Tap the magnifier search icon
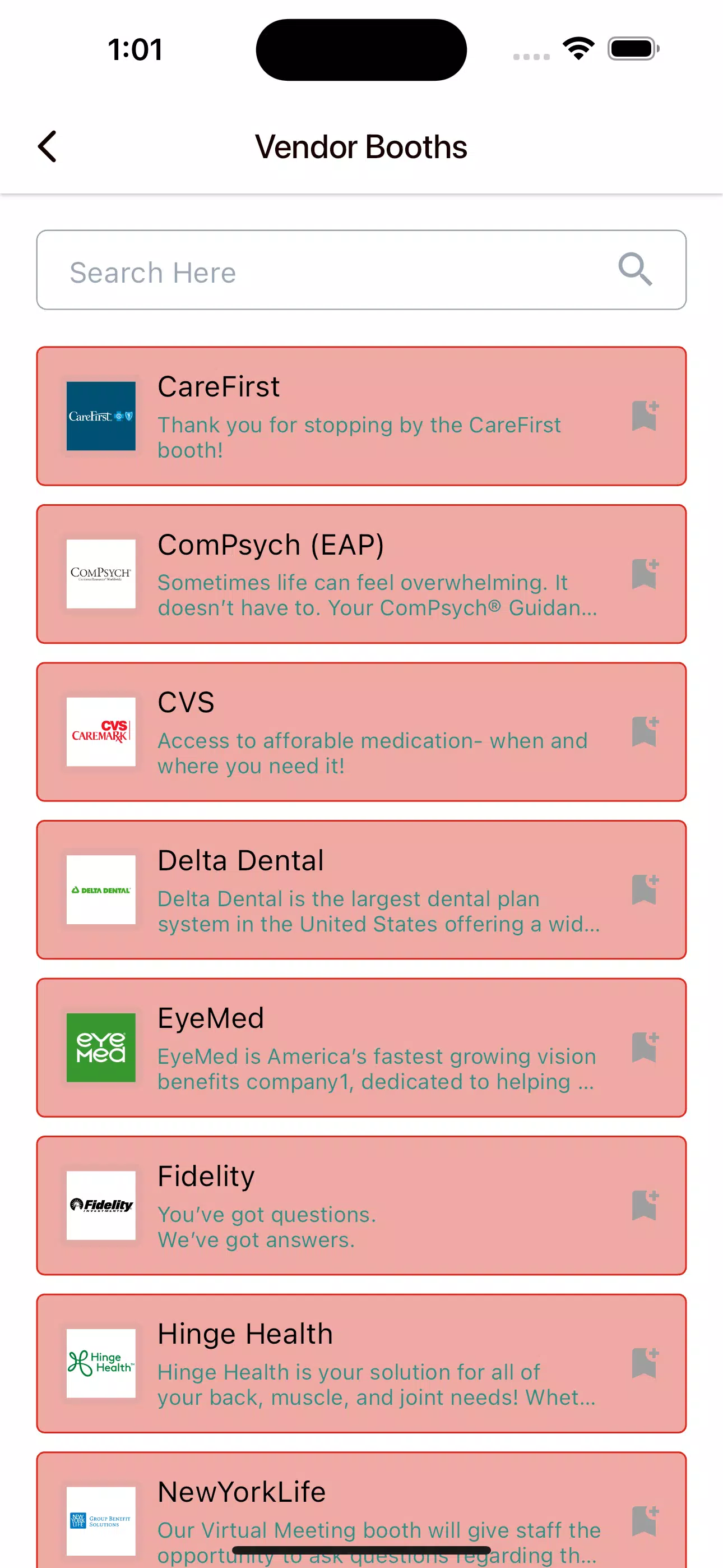 click(x=635, y=270)
